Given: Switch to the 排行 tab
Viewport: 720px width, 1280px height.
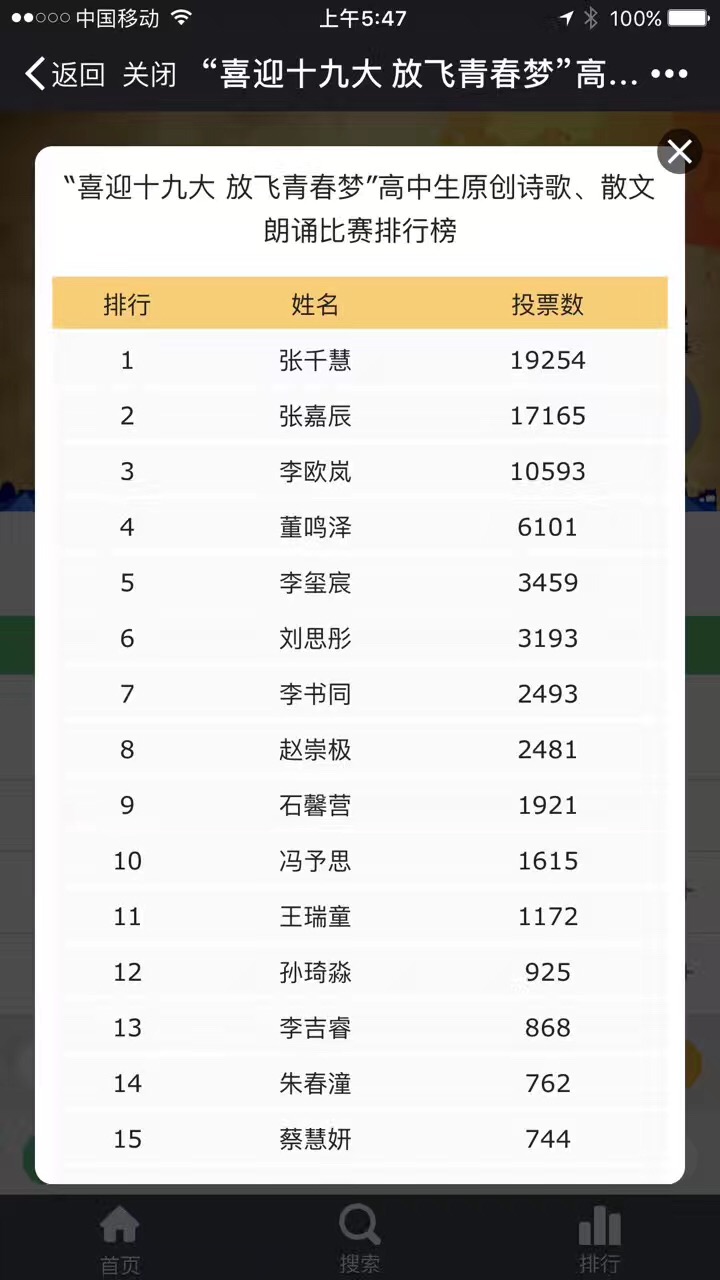Looking at the screenshot, I should [x=600, y=1238].
